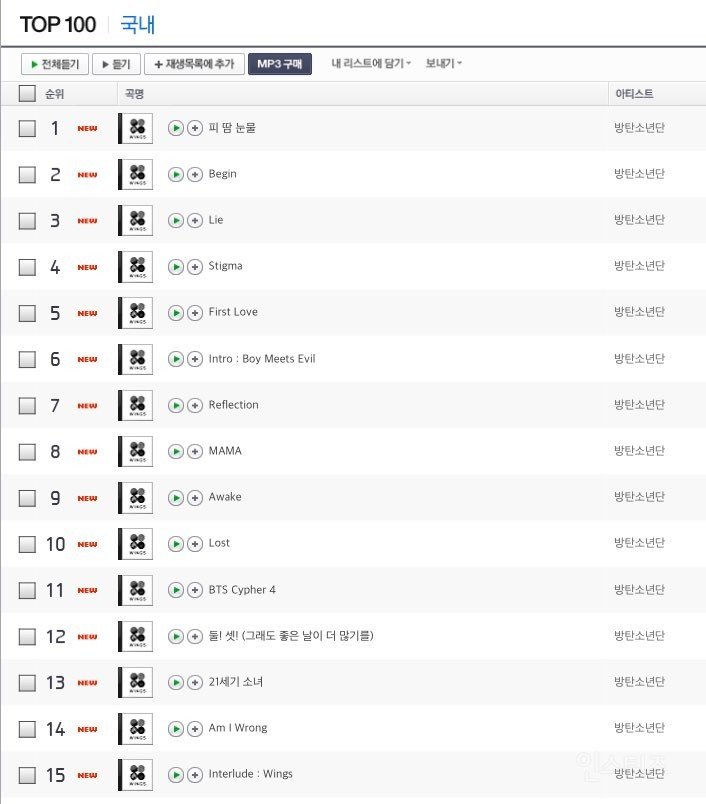Play the track First Love

(x=176, y=313)
